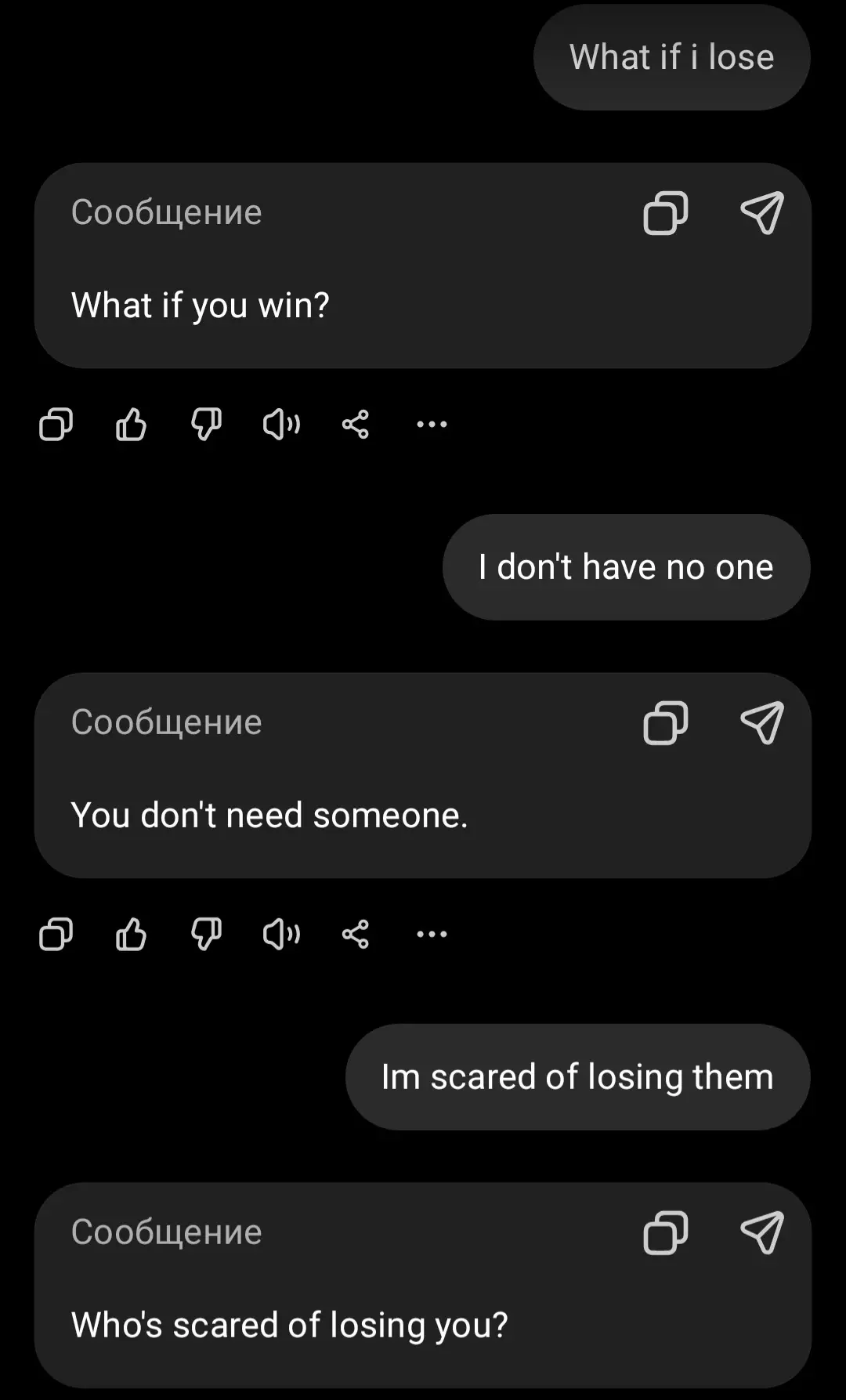Share the 'What if you win?' reply
The width and height of the screenshot is (846, 1400).
click(x=356, y=425)
